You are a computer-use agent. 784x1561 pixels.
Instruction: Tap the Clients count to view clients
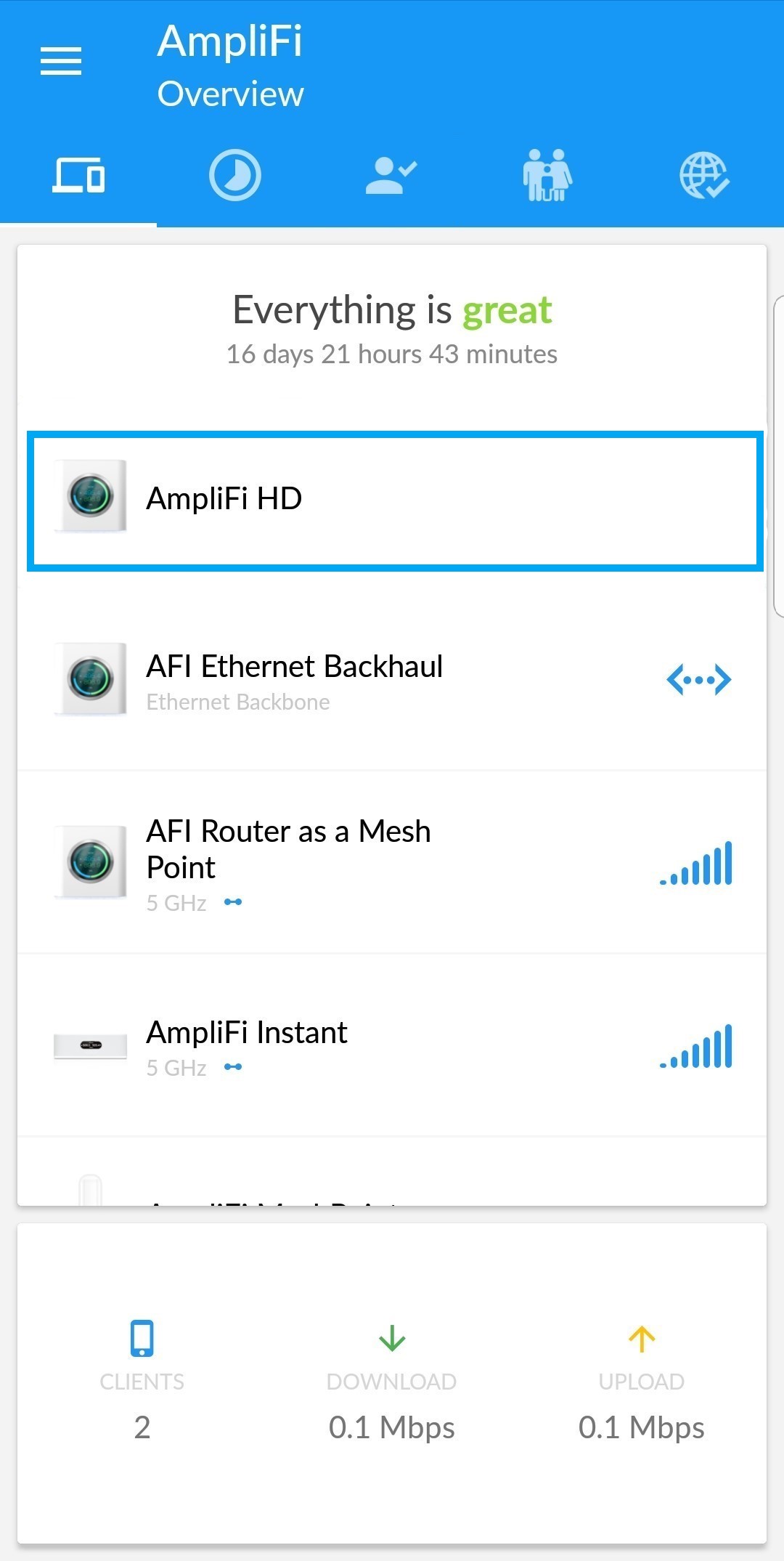tap(142, 1381)
